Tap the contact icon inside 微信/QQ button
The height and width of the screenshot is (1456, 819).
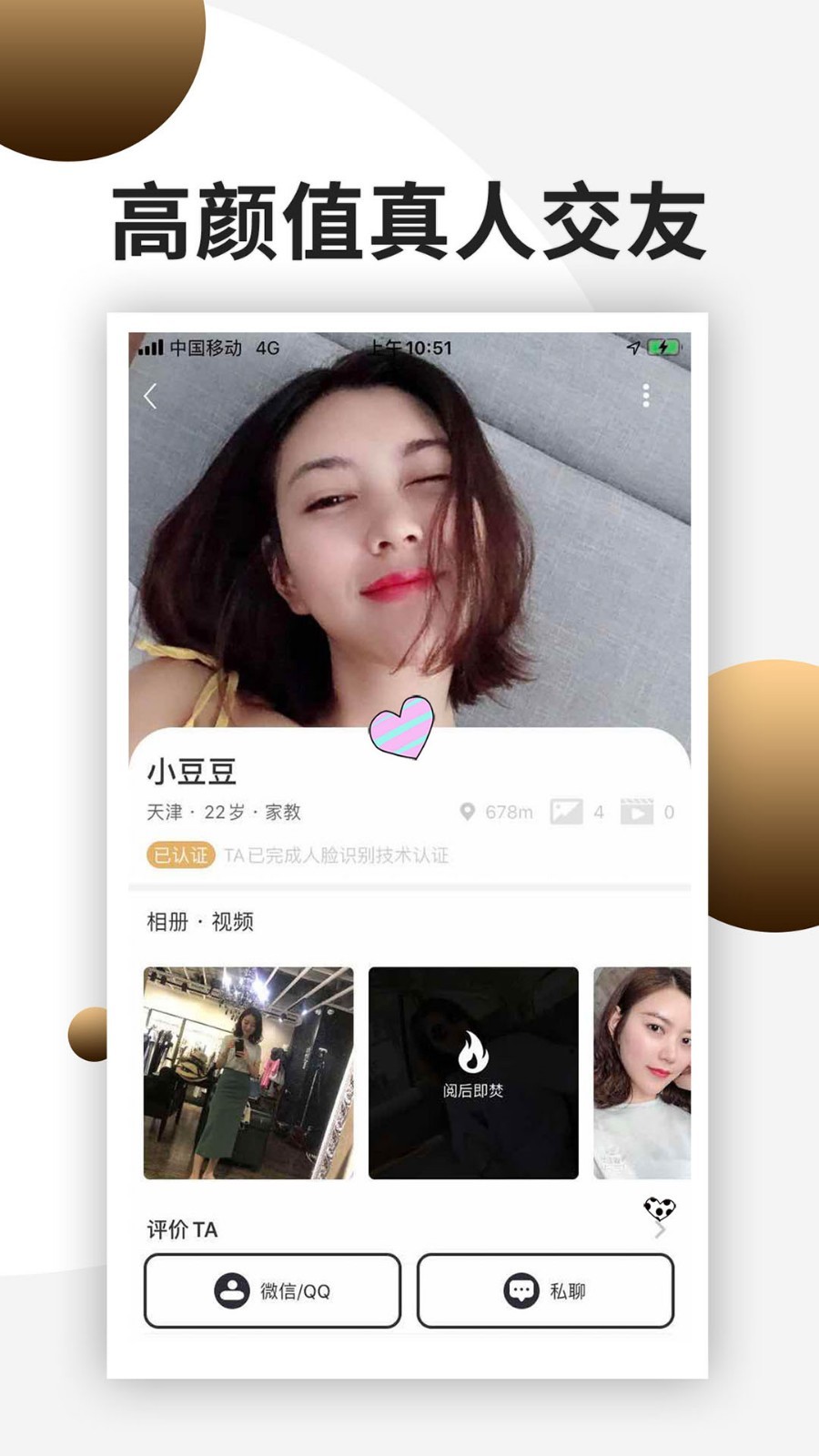[x=230, y=1291]
